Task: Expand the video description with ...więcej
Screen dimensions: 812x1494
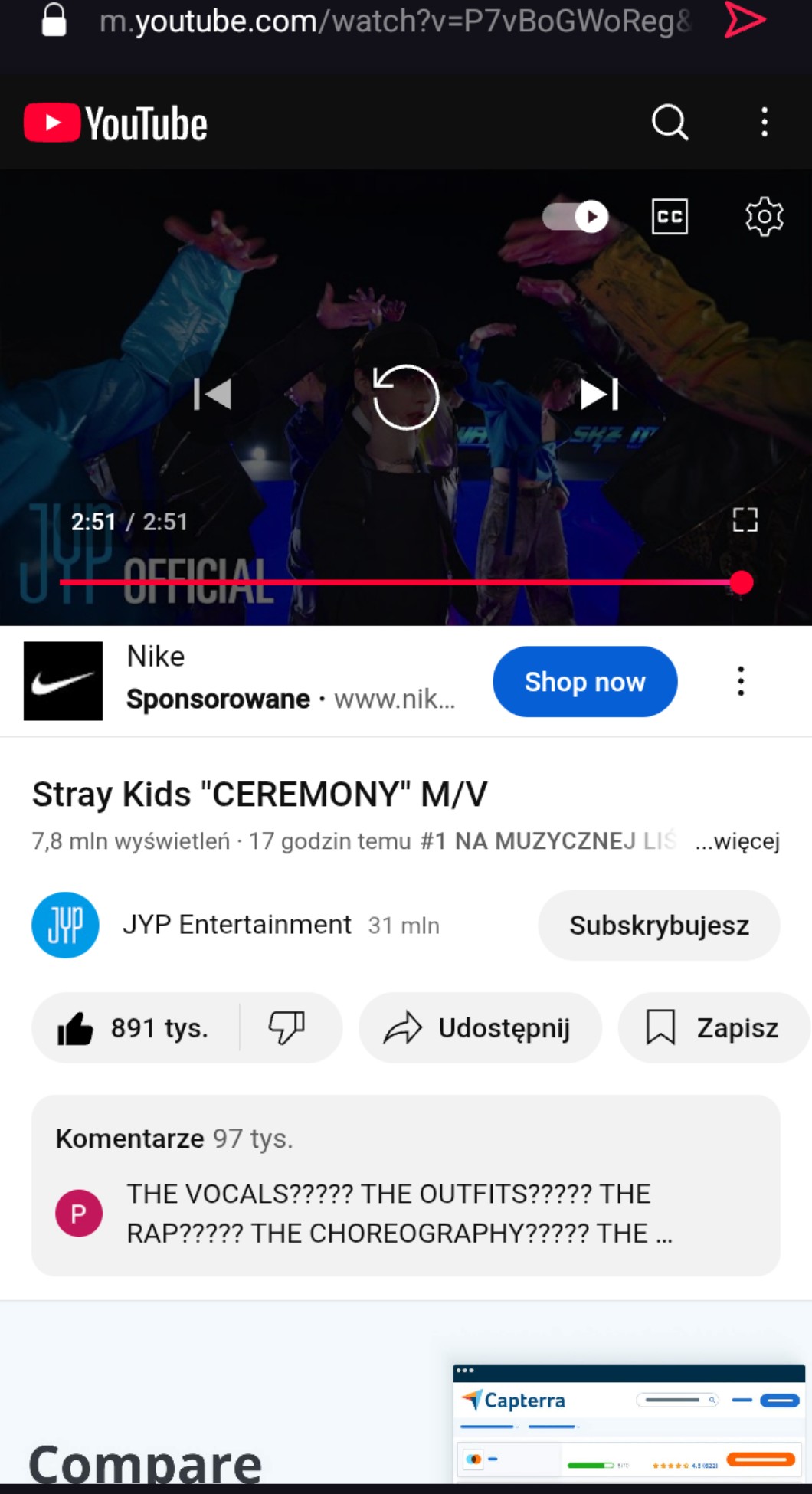Action: point(737,841)
